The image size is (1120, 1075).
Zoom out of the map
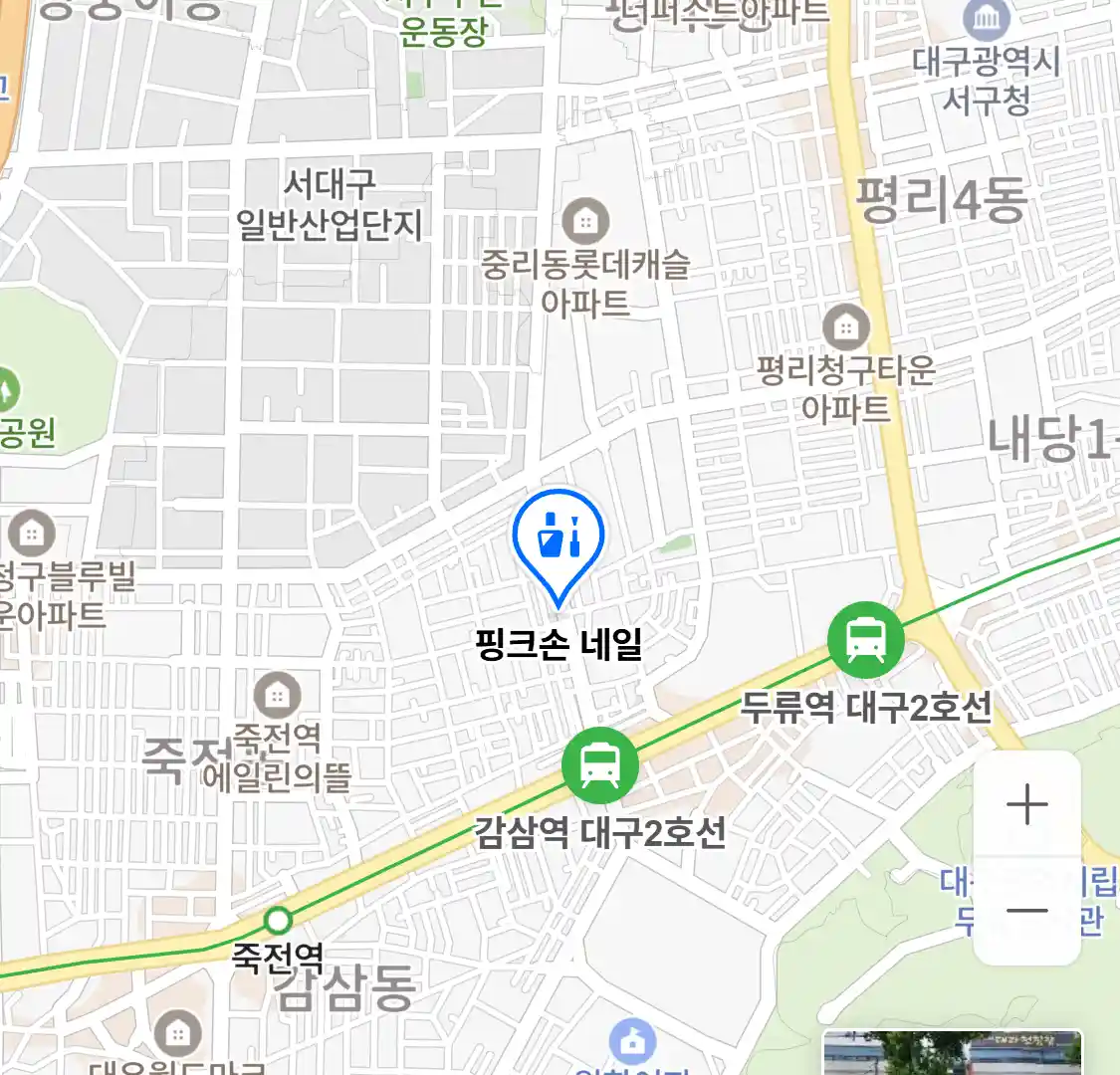click(x=1026, y=911)
